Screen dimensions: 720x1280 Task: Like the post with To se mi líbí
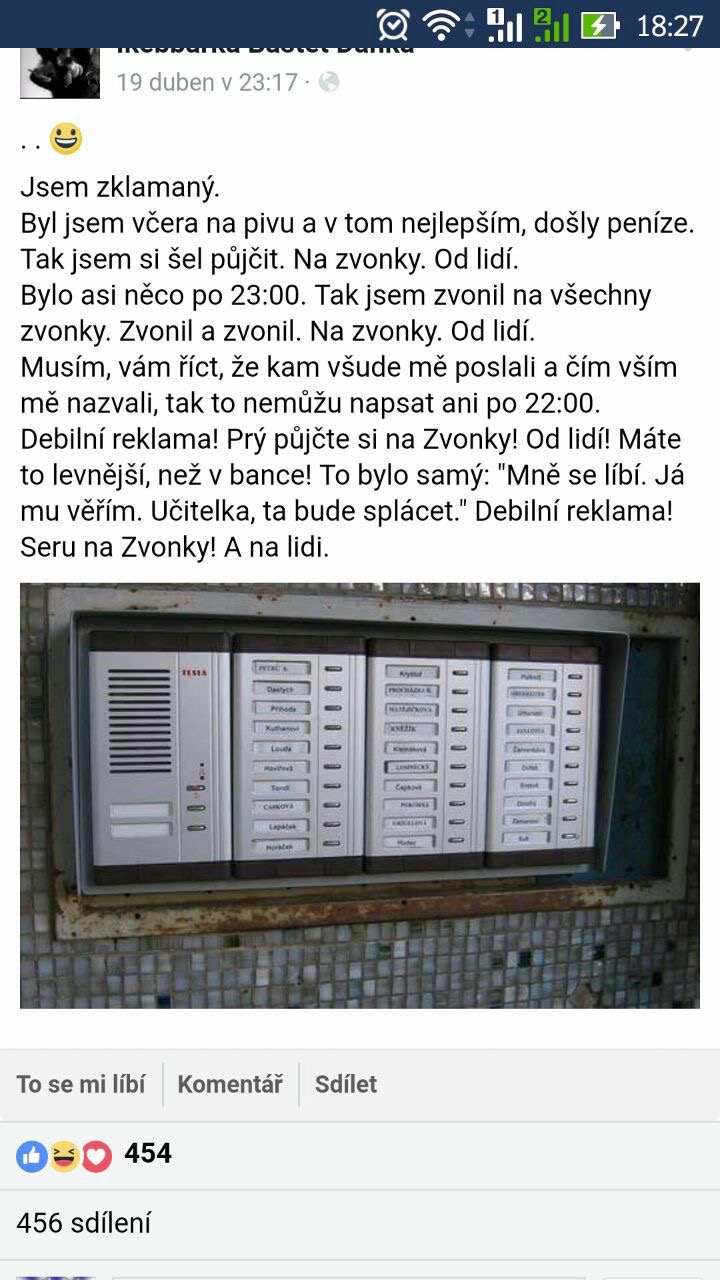tap(81, 1084)
